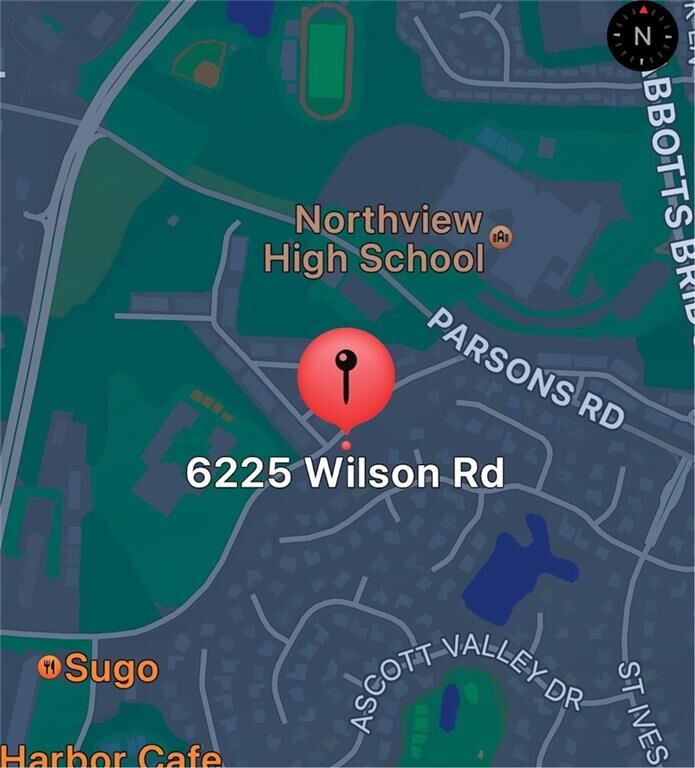This screenshot has width=695, height=768.
Task: Open Northview High School place marker
Action: [500, 237]
